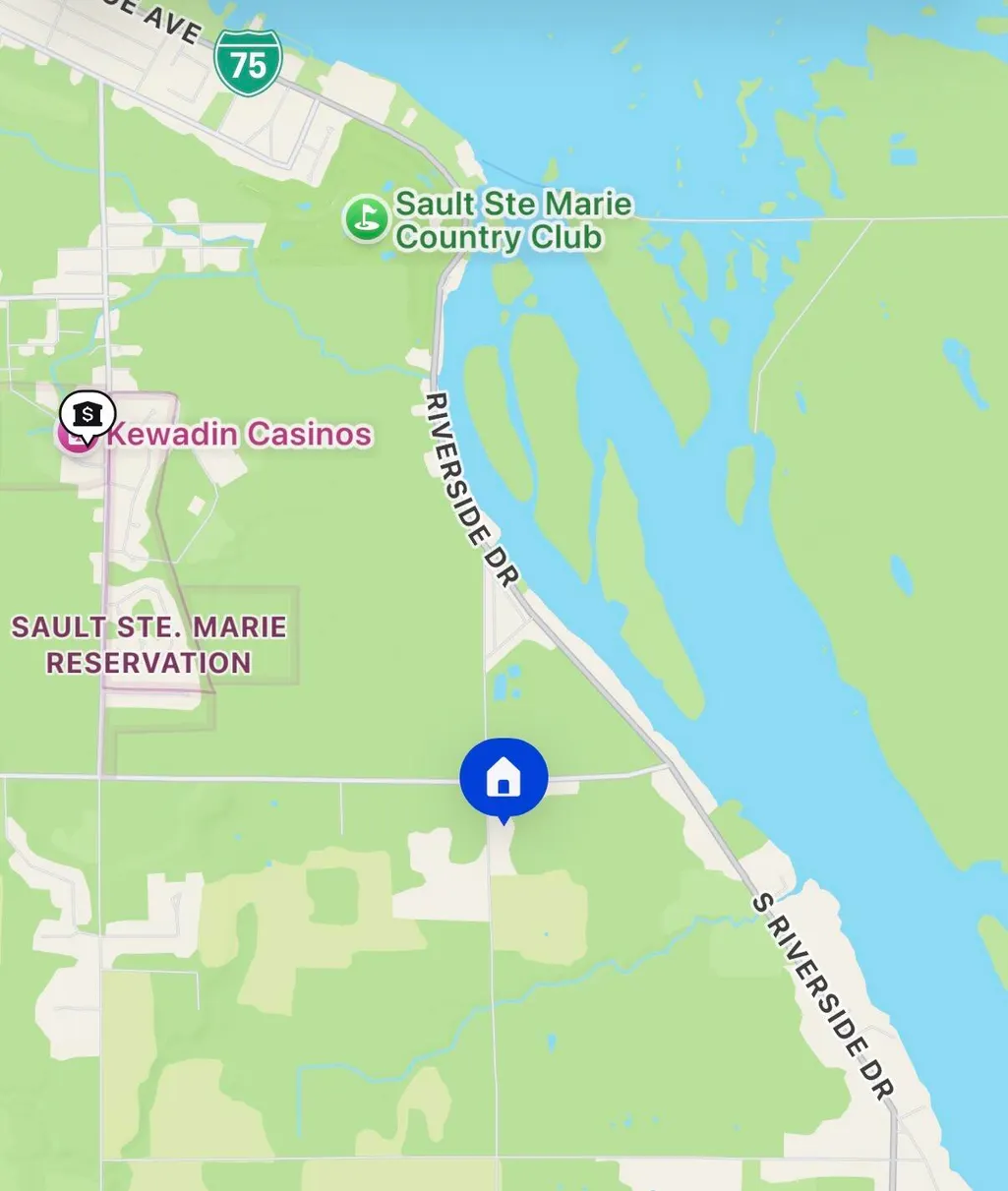Open the Kewadin Casinos place marker

click(75, 436)
